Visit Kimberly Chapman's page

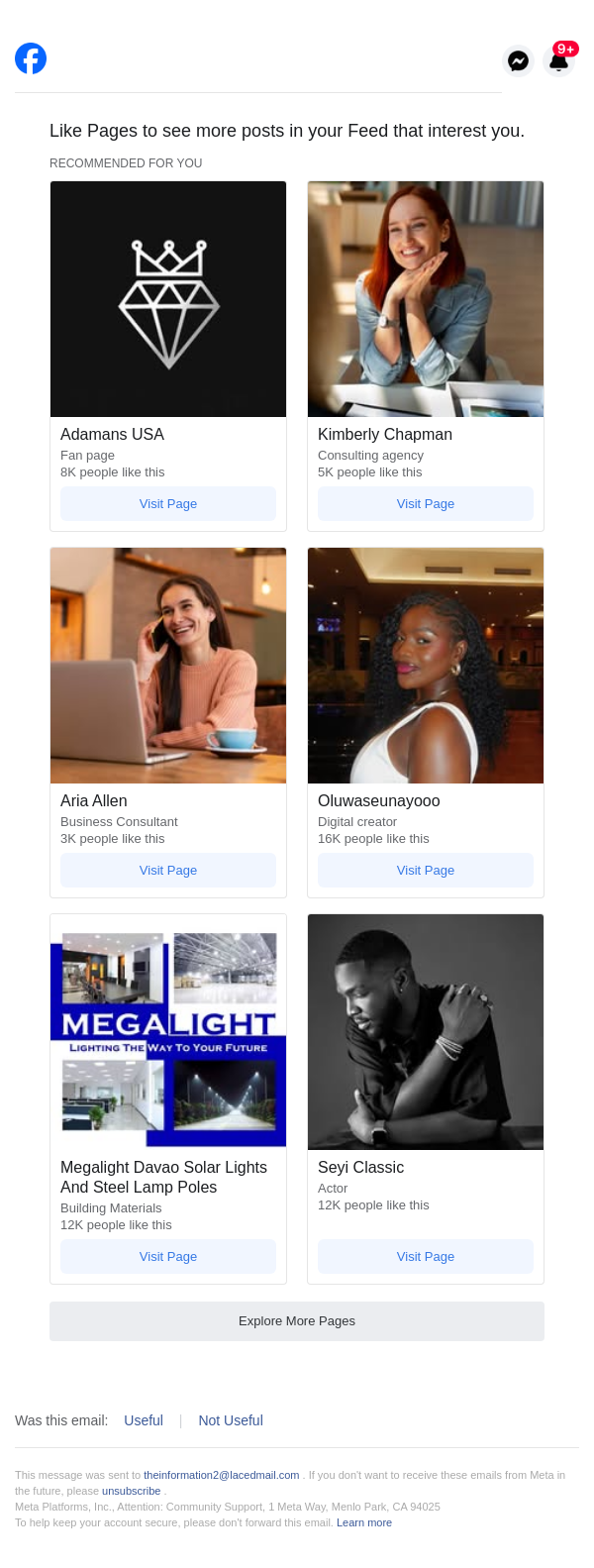click(426, 503)
